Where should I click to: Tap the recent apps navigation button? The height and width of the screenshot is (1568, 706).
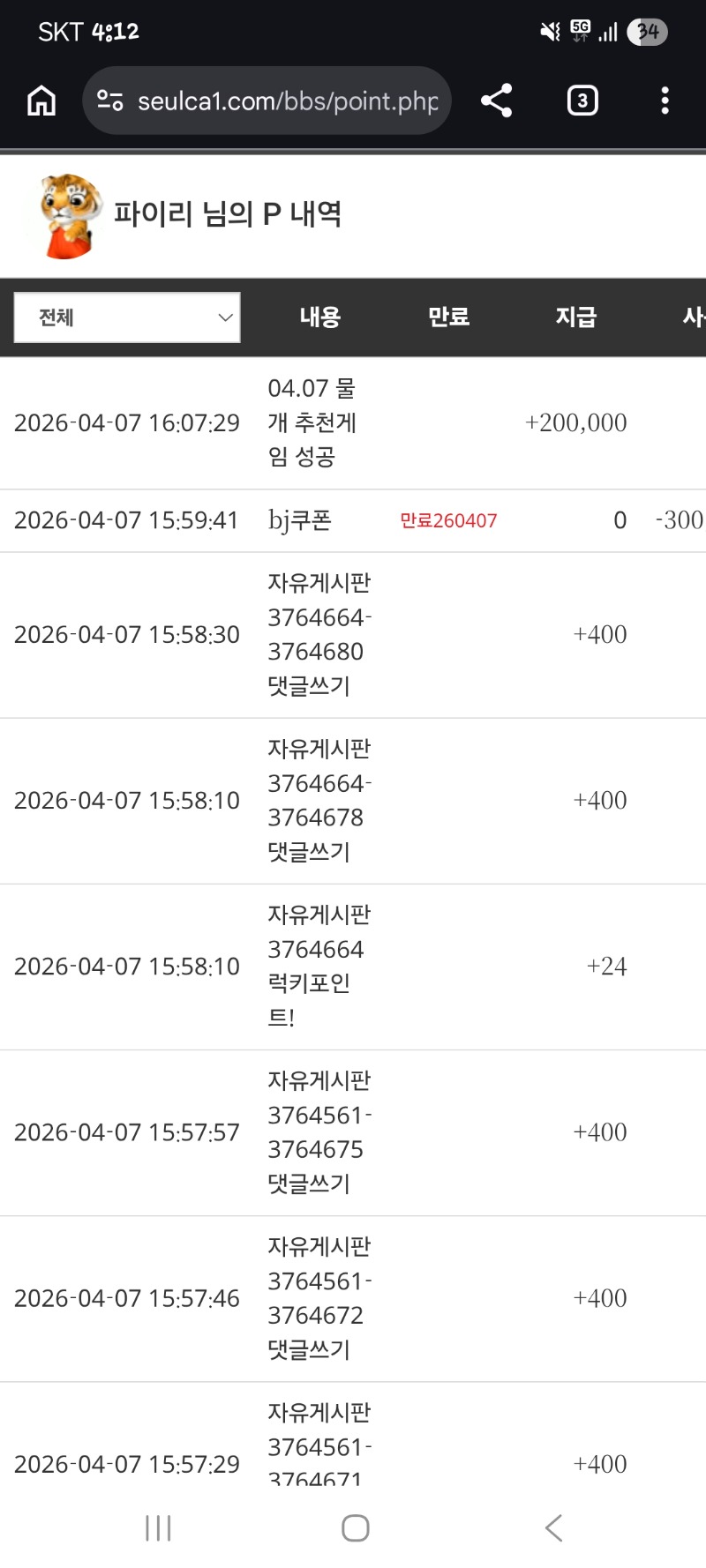pos(157,1529)
